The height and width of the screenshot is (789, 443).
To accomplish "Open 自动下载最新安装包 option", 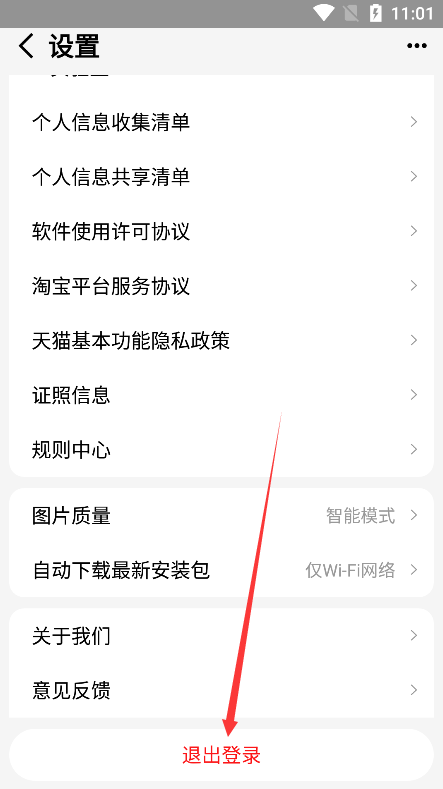I will (222, 570).
